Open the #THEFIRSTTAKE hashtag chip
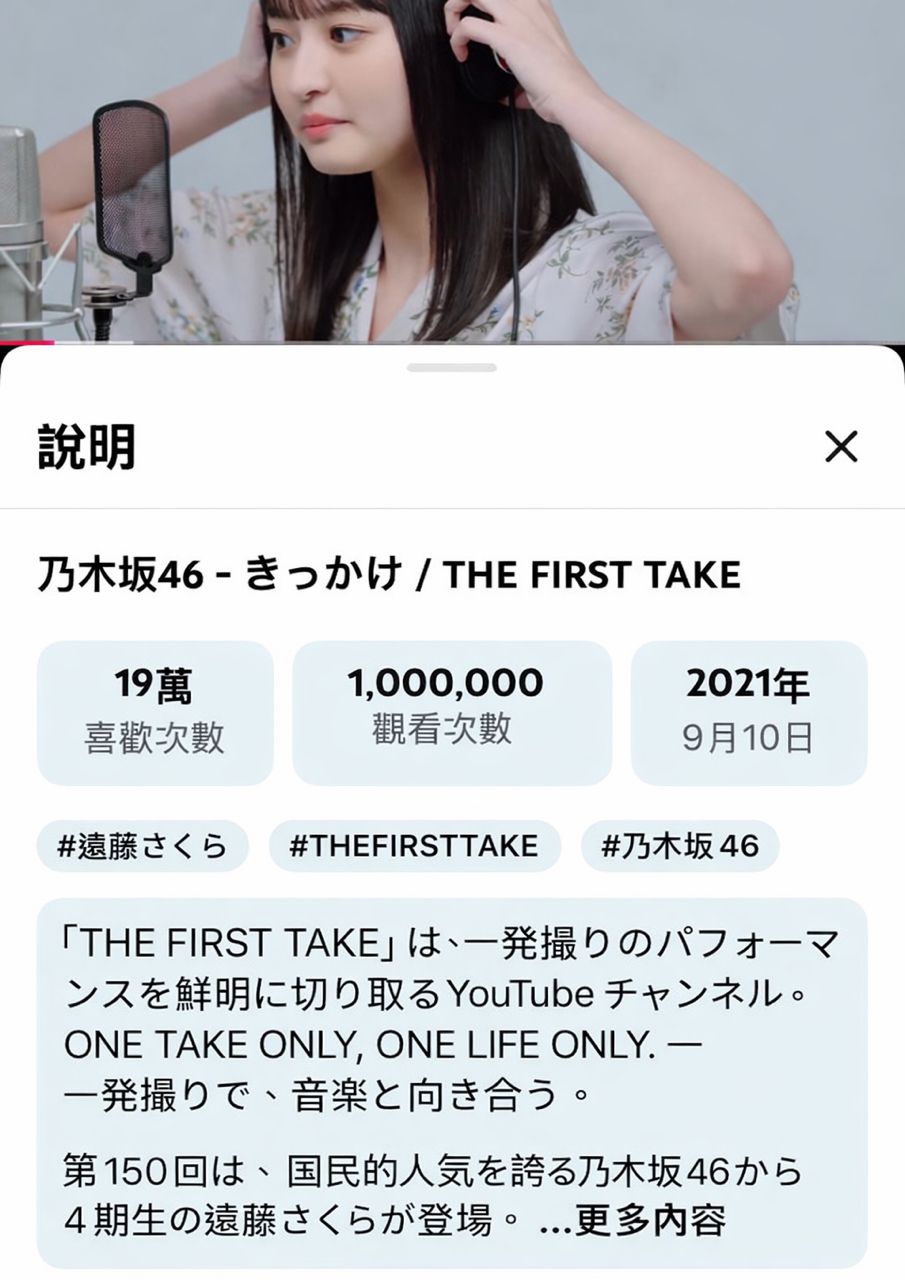Image resolution: width=905 pixels, height=1280 pixels. coord(414,846)
